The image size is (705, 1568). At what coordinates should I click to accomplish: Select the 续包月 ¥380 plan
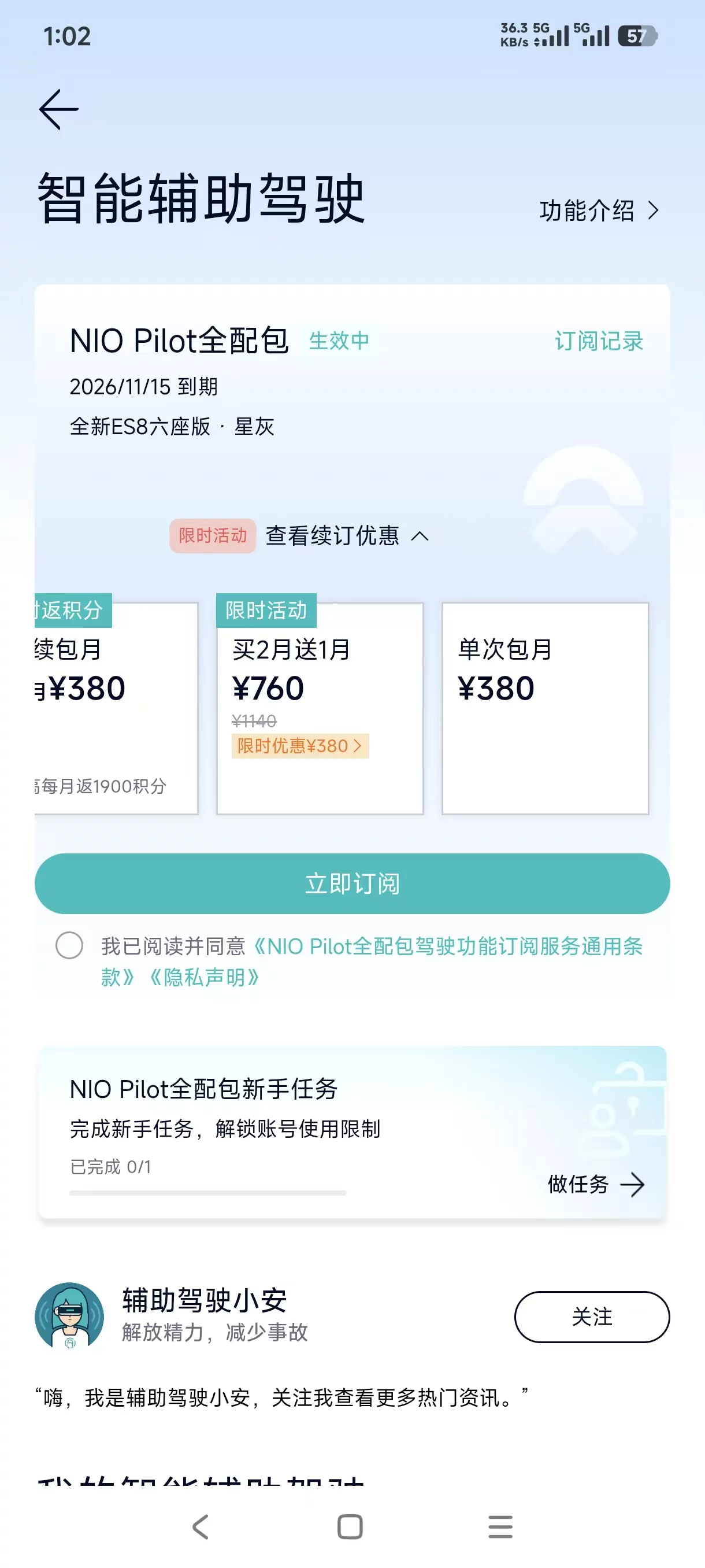116,708
